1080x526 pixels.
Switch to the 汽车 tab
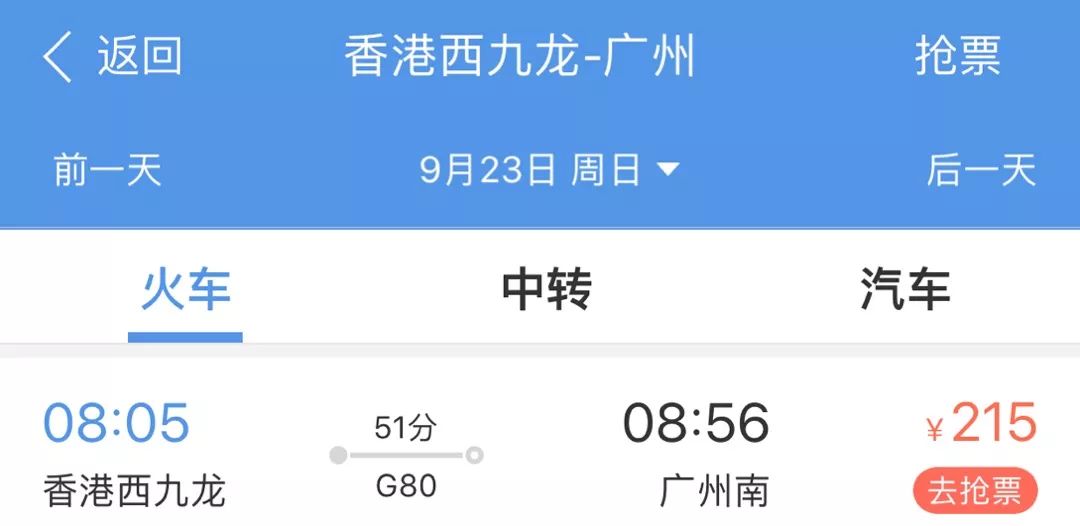(905, 291)
